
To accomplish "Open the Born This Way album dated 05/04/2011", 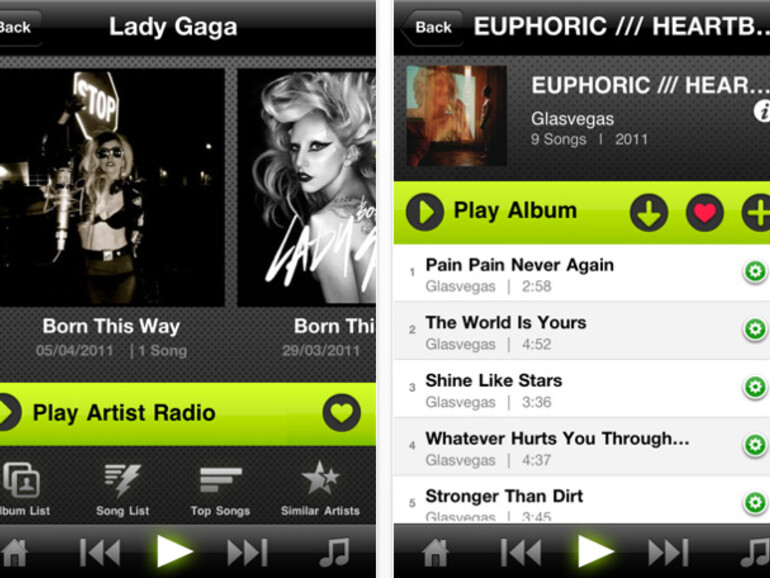I will pyautogui.click(x=111, y=190).
